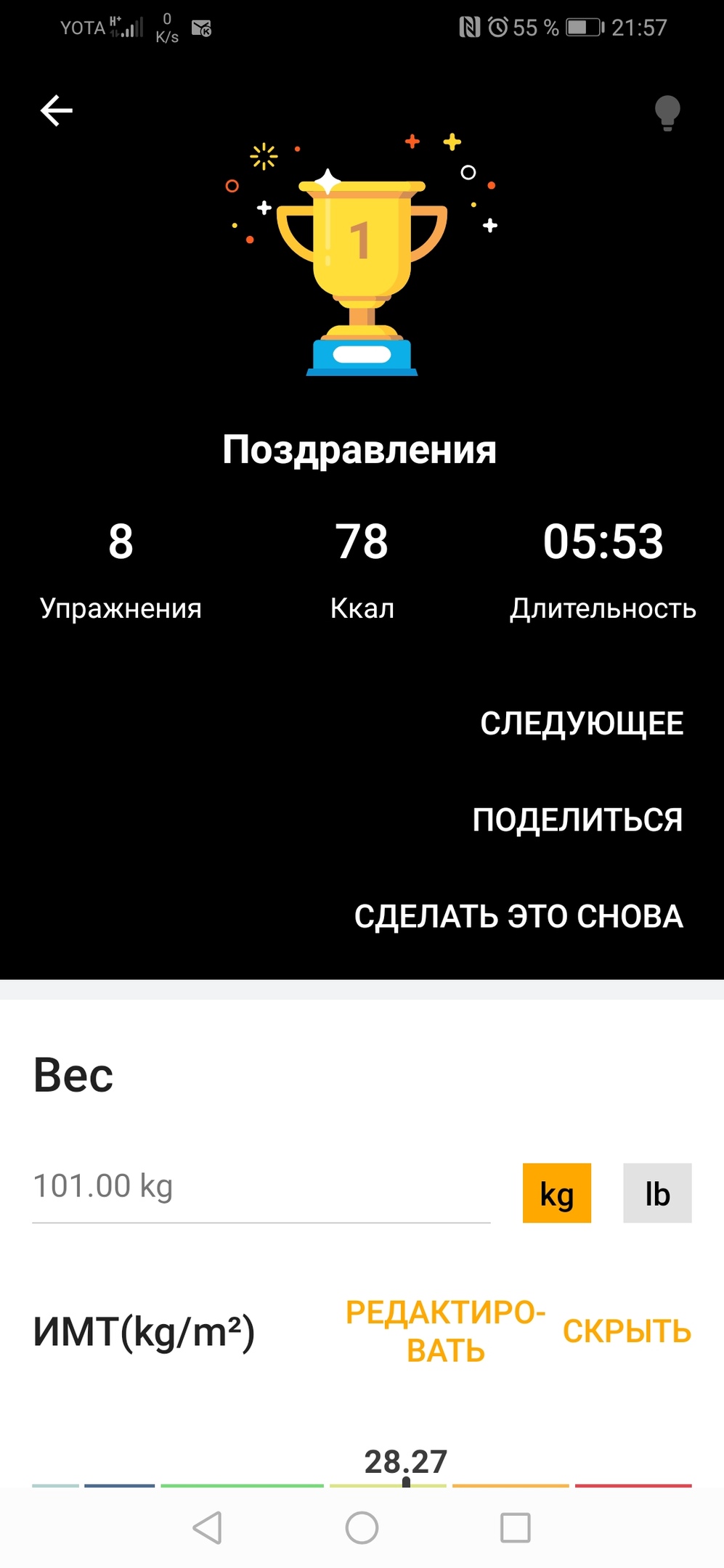This screenshot has height=1568, width=724.
Task: Select kg weight unit
Action: pos(556,1193)
